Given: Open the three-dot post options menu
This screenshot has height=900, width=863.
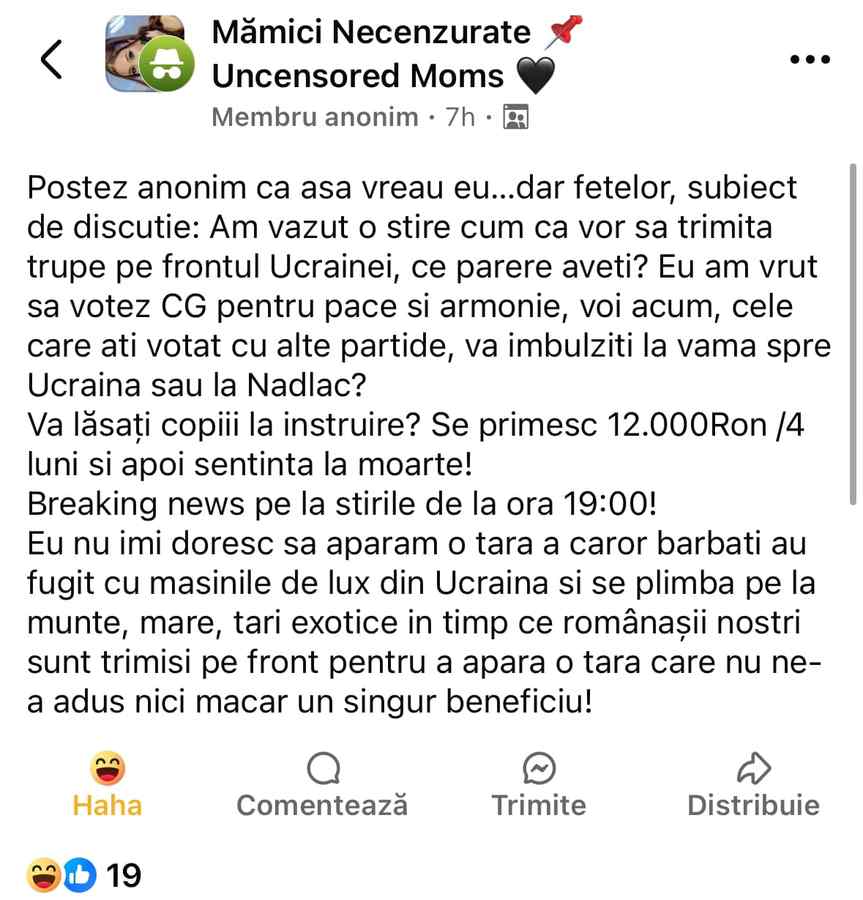Looking at the screenshot, I should pos(810,60).
